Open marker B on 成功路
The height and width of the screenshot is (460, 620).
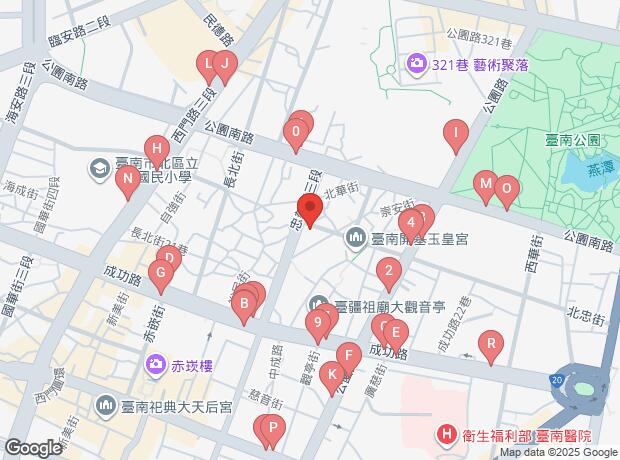[243, 304]
